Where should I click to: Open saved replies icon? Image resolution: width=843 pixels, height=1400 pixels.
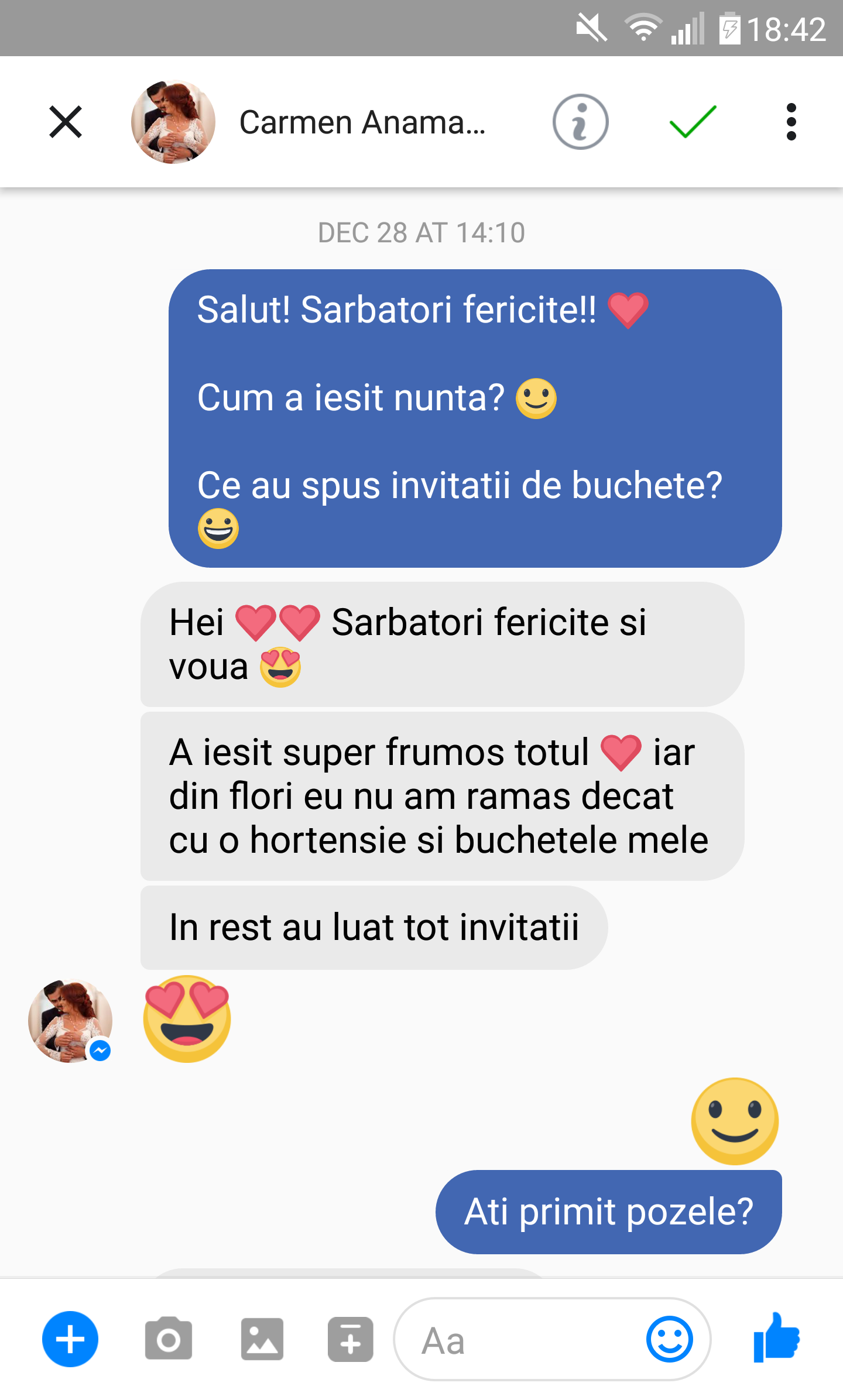point(350,1339)
